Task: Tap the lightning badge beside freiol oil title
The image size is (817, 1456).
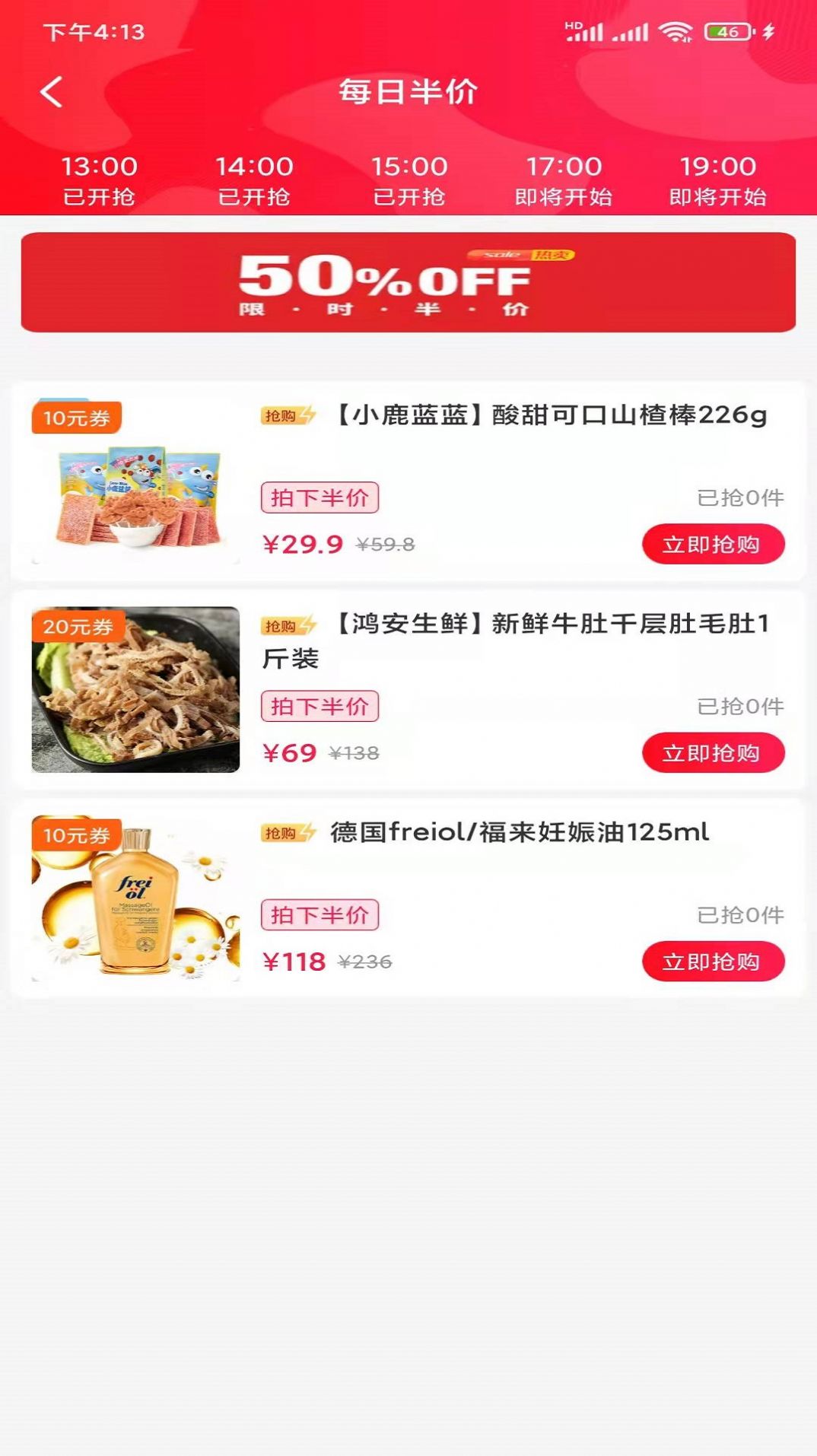Action: coord(289,831)
